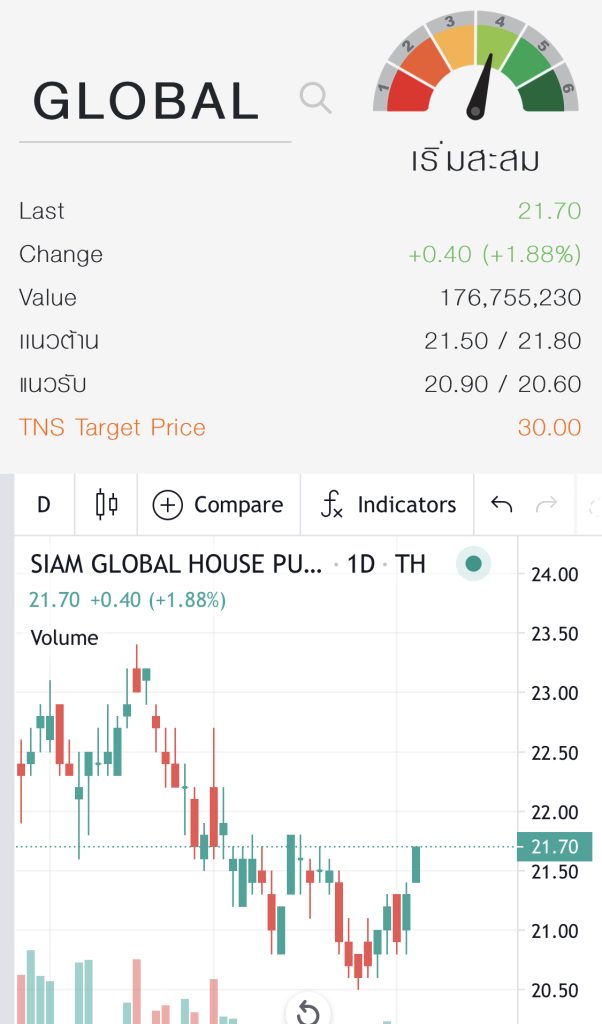The width and height of the screenshot is (602, 1024).
Task: Edit the GLOBAL symbol field
Action: [155, 103]
